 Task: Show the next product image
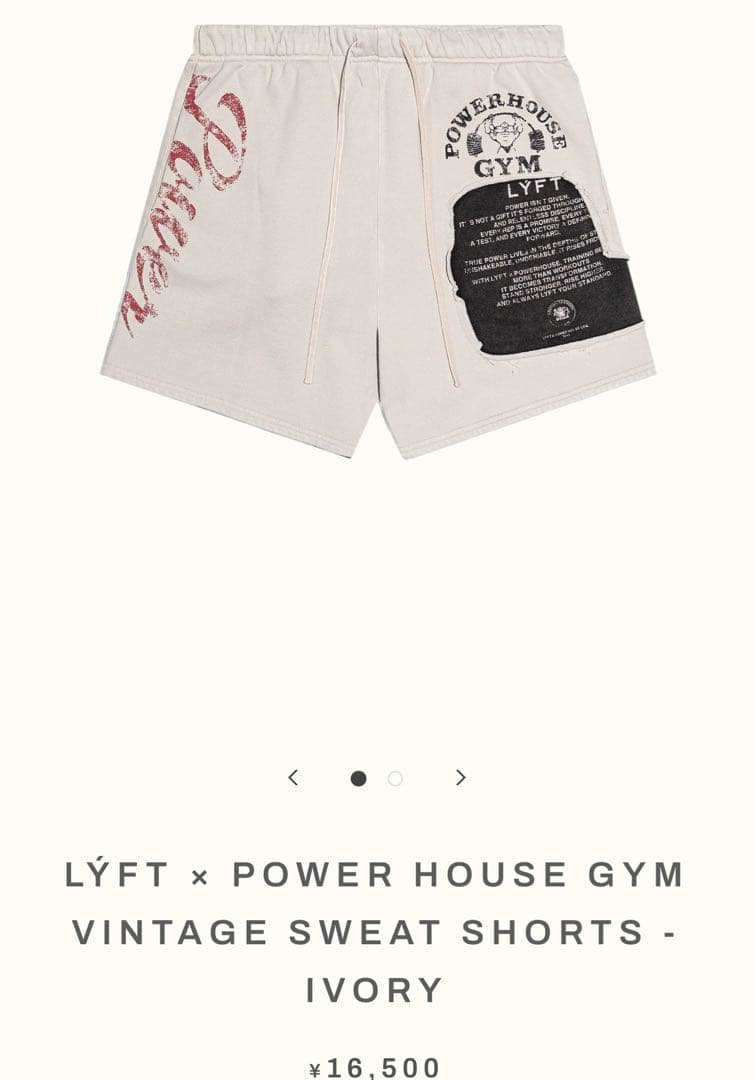pyautogui.click(x=460, y=777)
